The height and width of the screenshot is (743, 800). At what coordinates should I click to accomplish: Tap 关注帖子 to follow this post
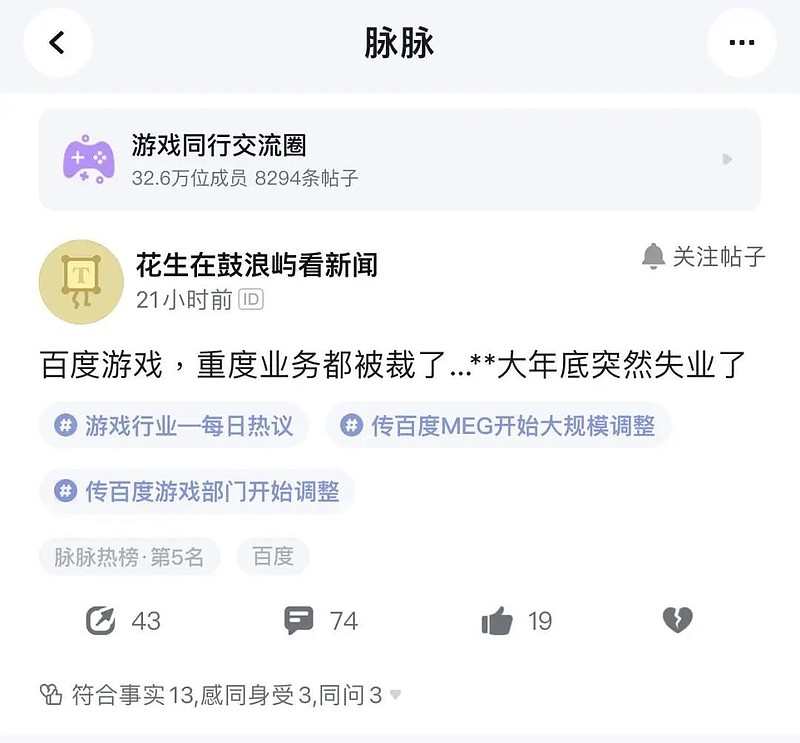(704, 257)
